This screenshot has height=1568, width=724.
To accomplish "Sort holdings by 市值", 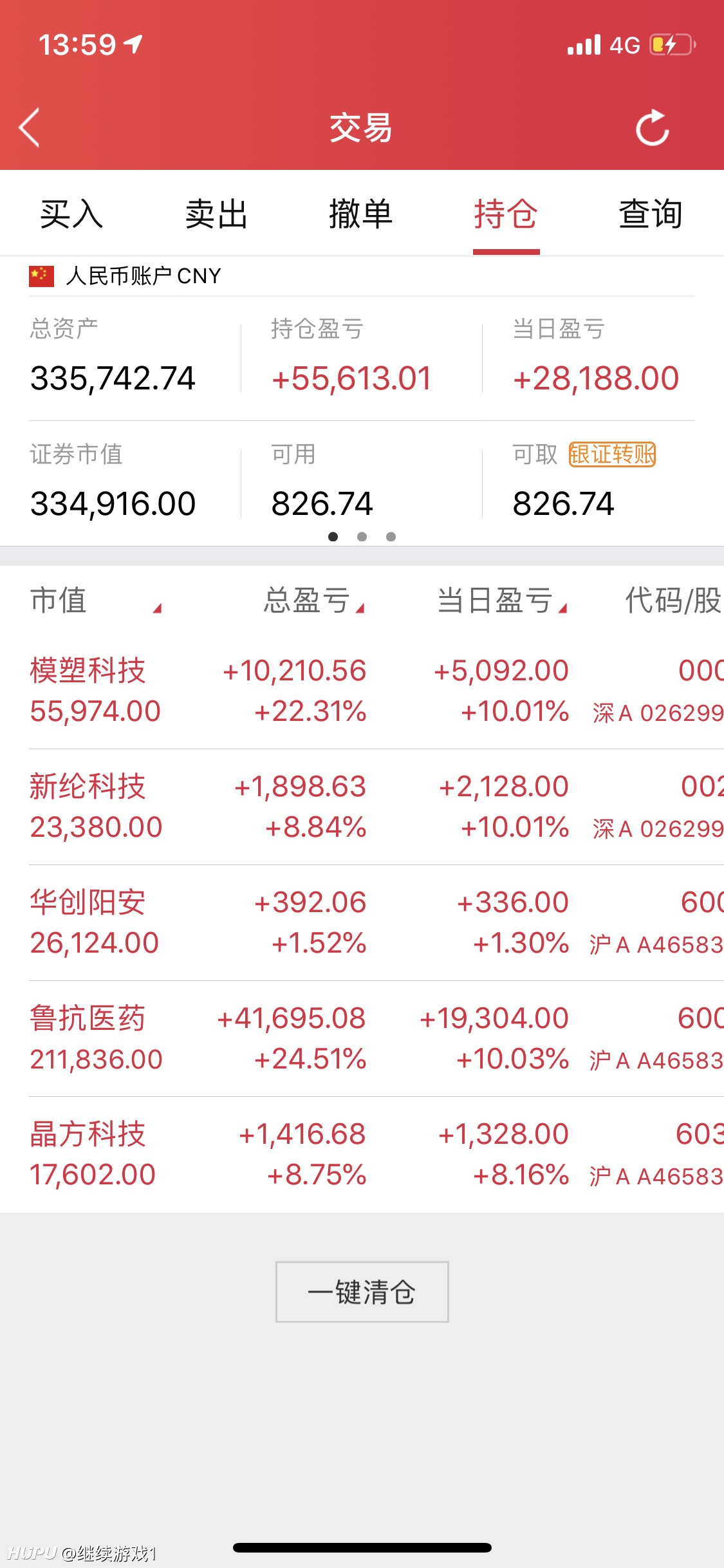I will (95, 601).
